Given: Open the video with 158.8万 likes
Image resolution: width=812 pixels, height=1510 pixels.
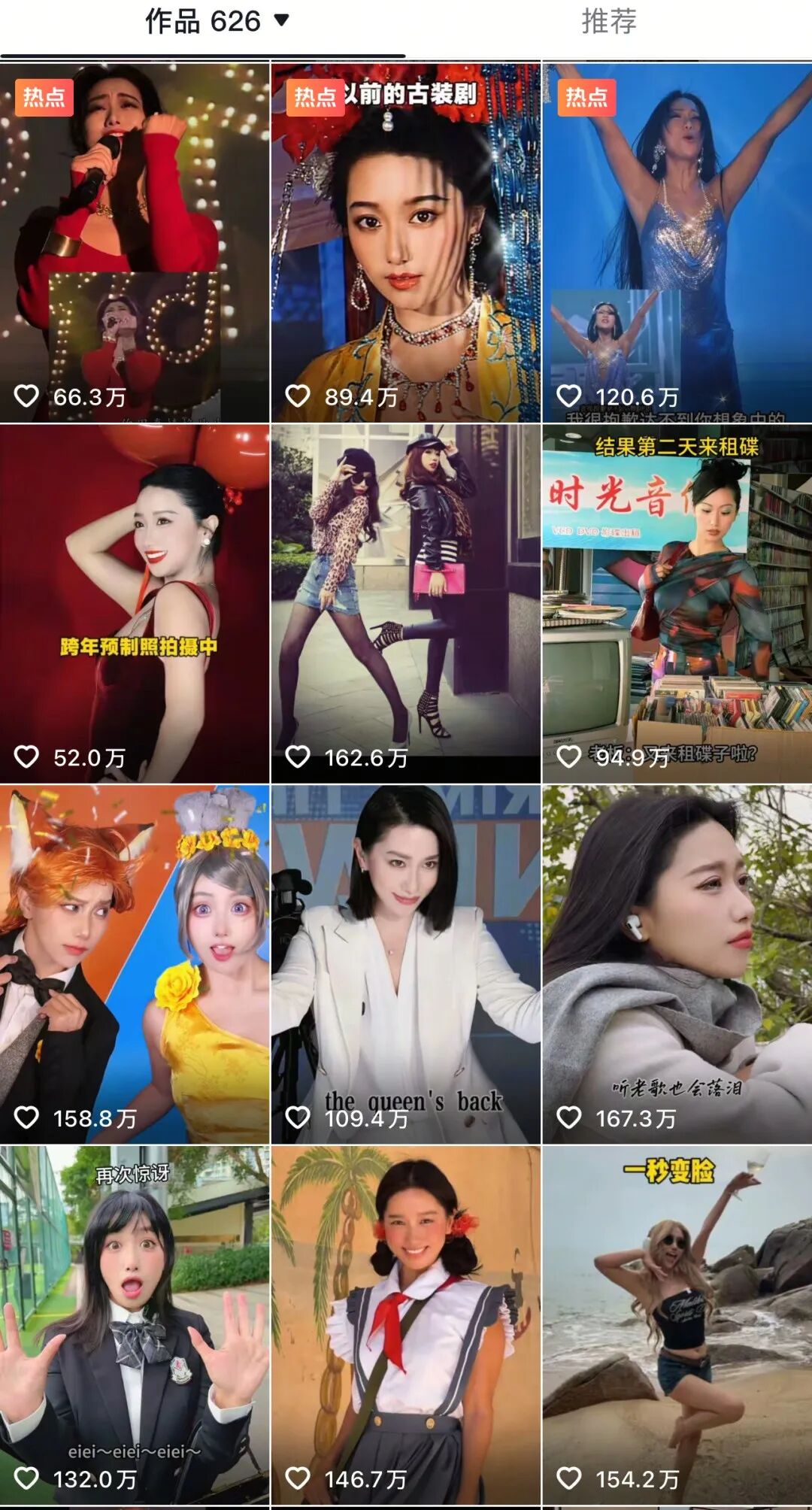Looking at the screenshot, I should (135, 964).
